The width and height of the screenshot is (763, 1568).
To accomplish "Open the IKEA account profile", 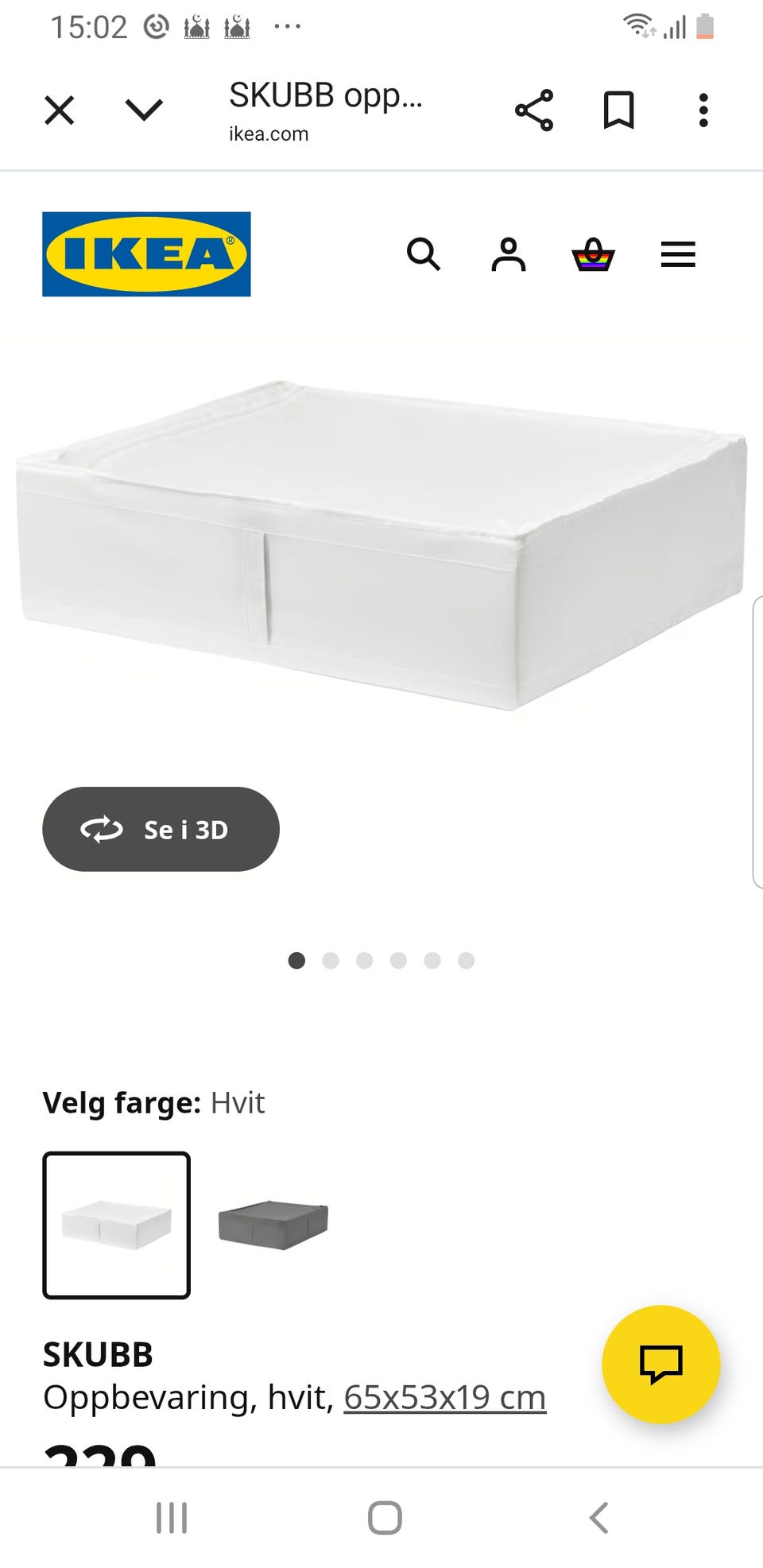I will click(x=509, y=254).
